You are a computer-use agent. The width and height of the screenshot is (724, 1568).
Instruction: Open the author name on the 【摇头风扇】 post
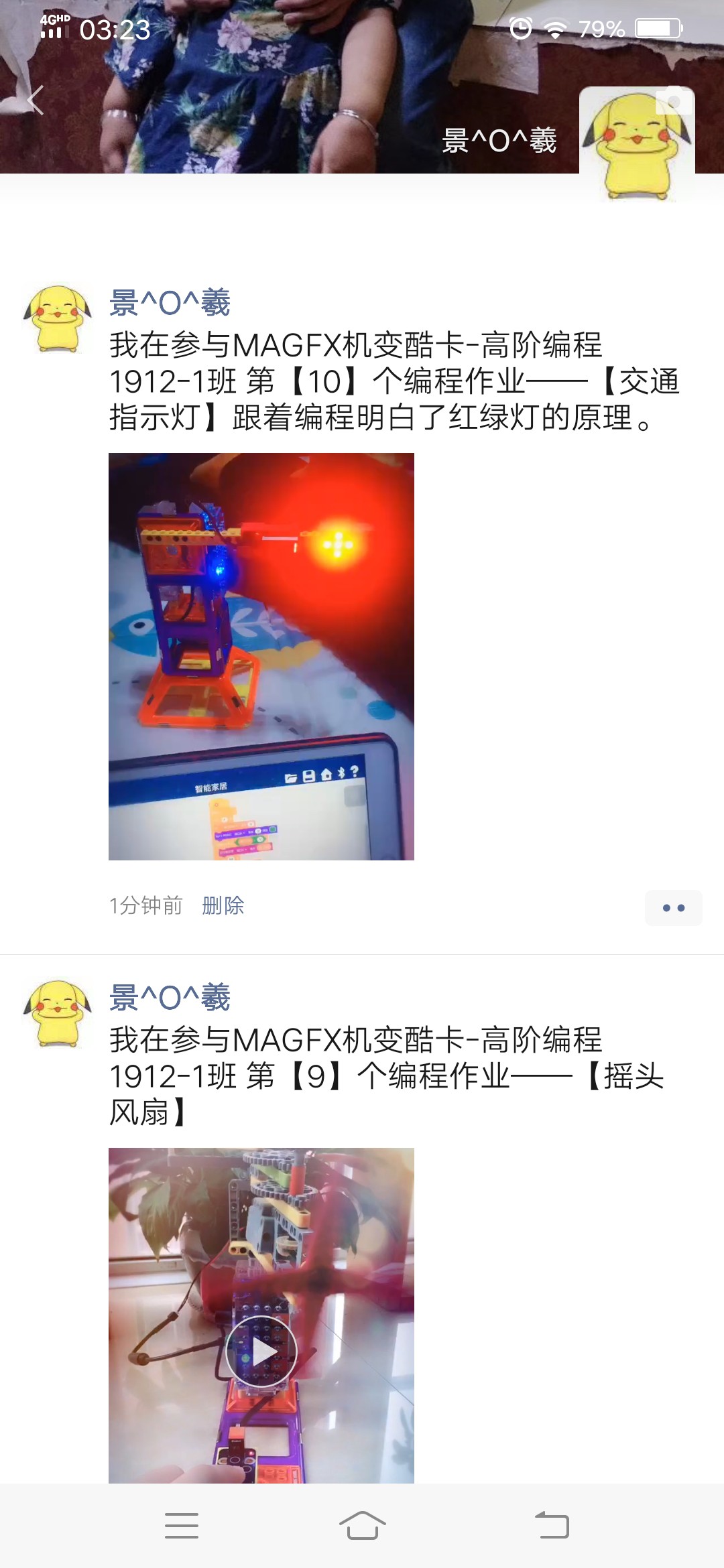click(x=170, y=998)
